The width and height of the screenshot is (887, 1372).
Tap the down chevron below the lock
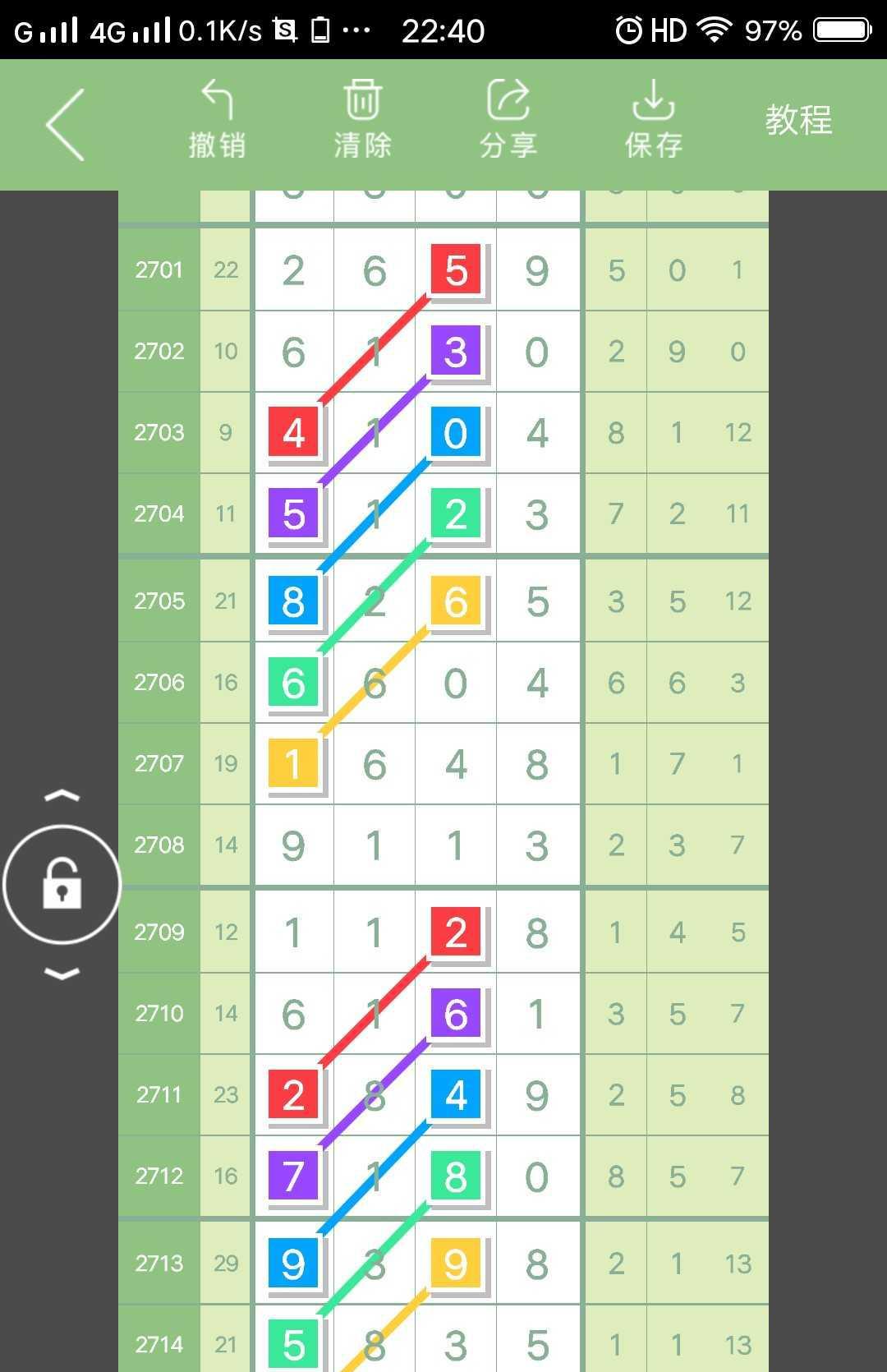tap(62, 974)
